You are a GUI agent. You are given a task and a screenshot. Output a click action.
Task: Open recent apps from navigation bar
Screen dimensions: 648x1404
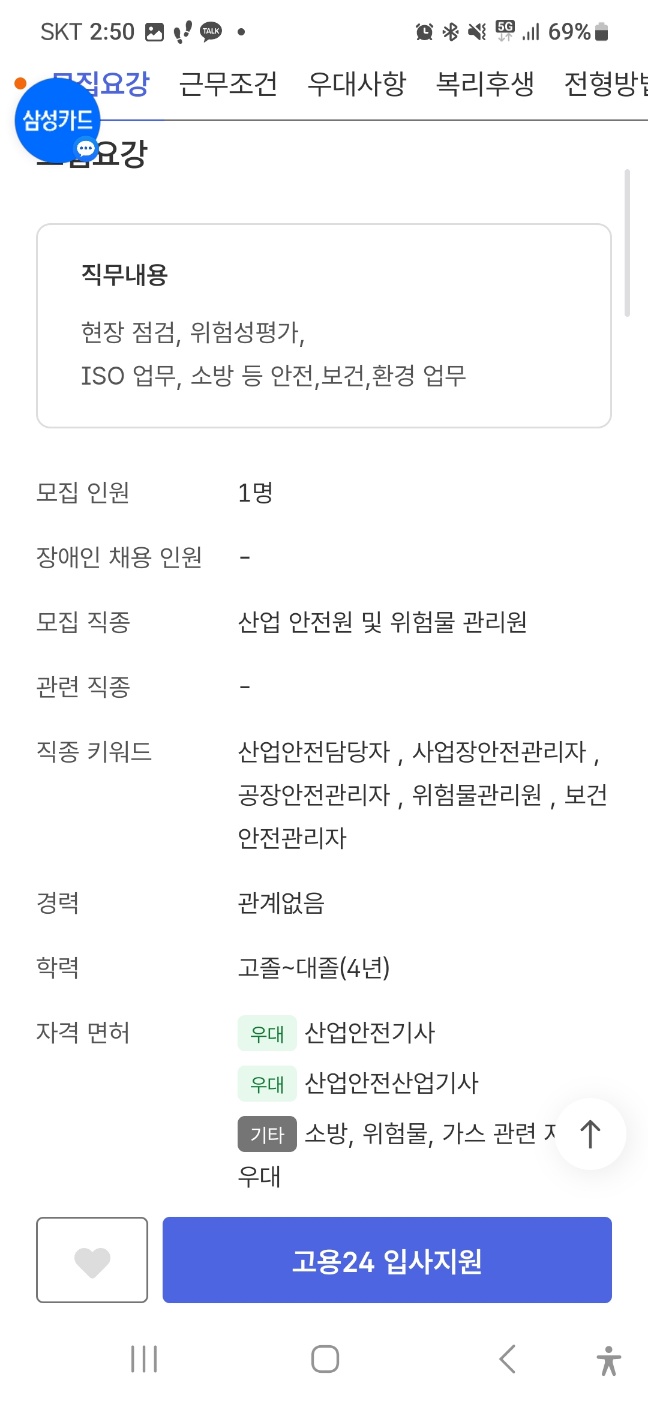(x=144, y=1359)
